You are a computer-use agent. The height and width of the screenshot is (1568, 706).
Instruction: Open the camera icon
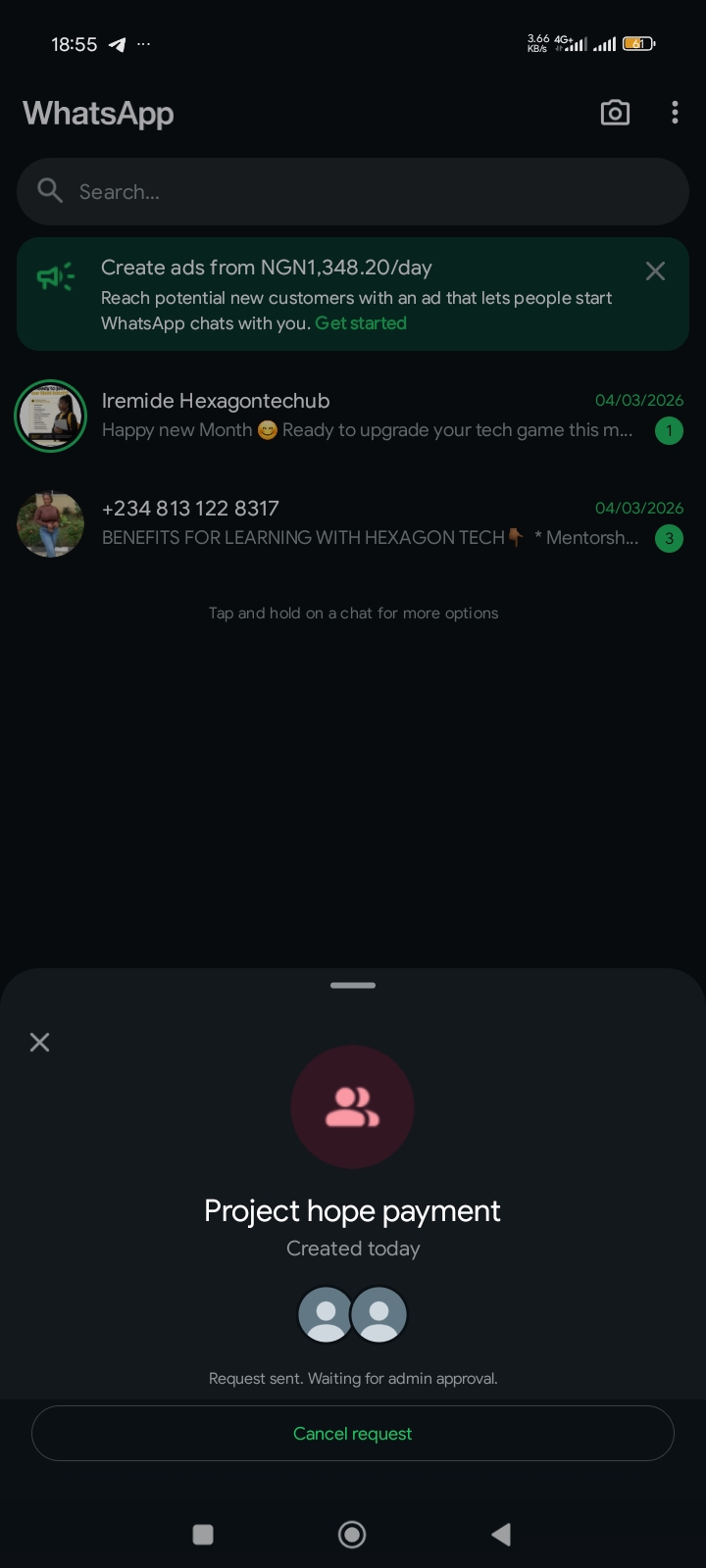click(615, 113)
